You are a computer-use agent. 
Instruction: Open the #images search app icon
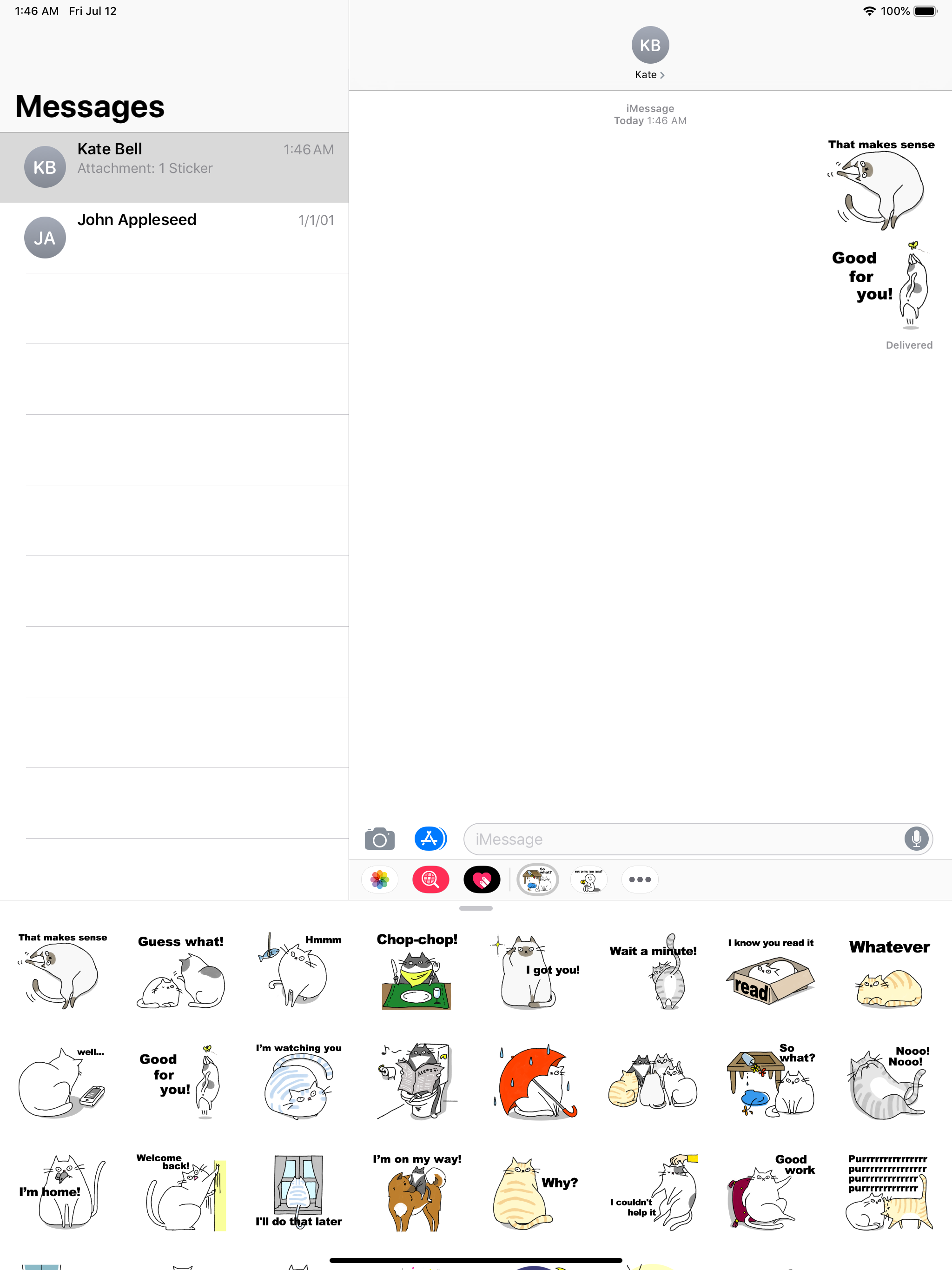pyautogui.click(x=430, y=879)
